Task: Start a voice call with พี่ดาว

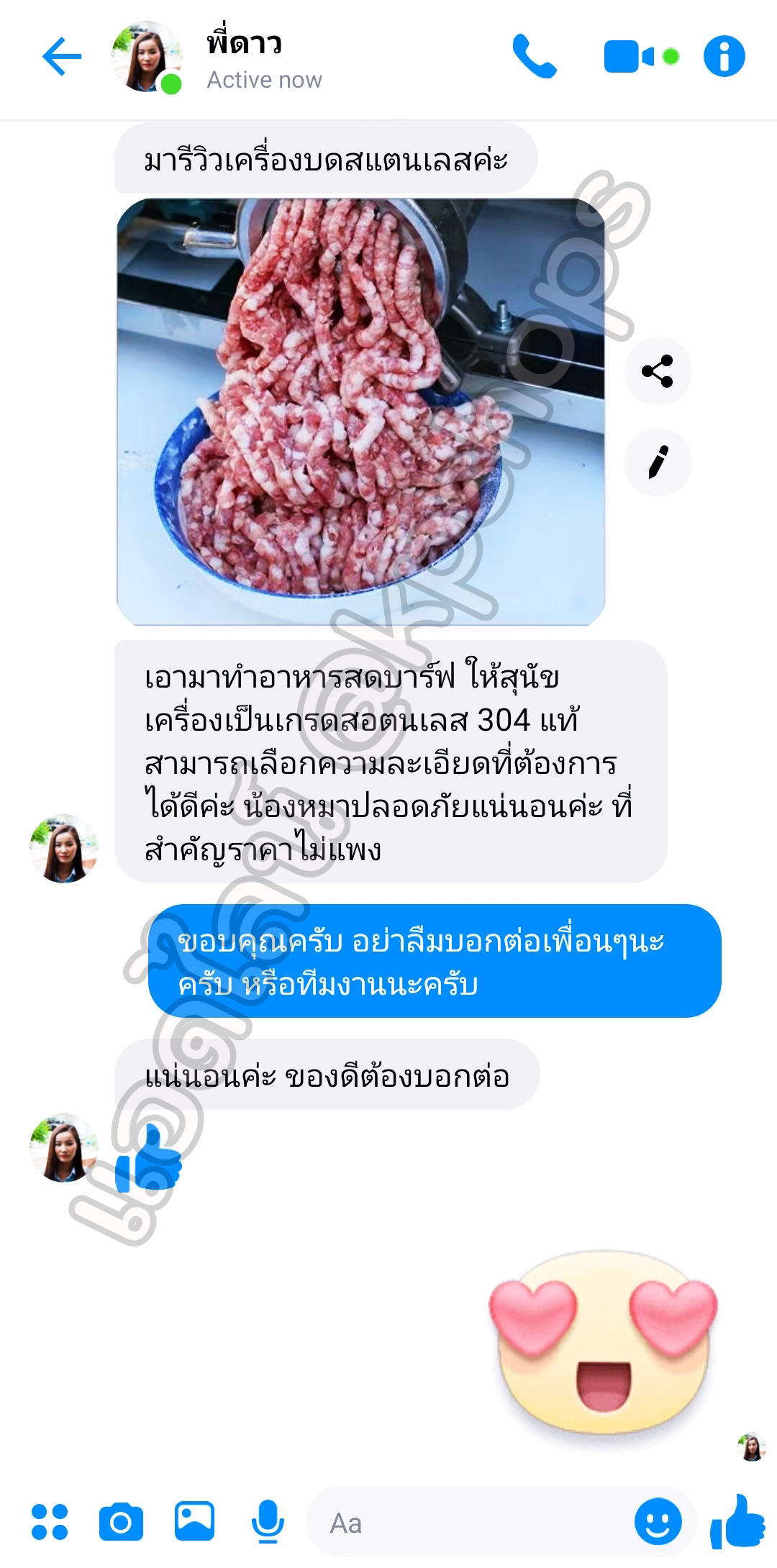Action: 534,57
